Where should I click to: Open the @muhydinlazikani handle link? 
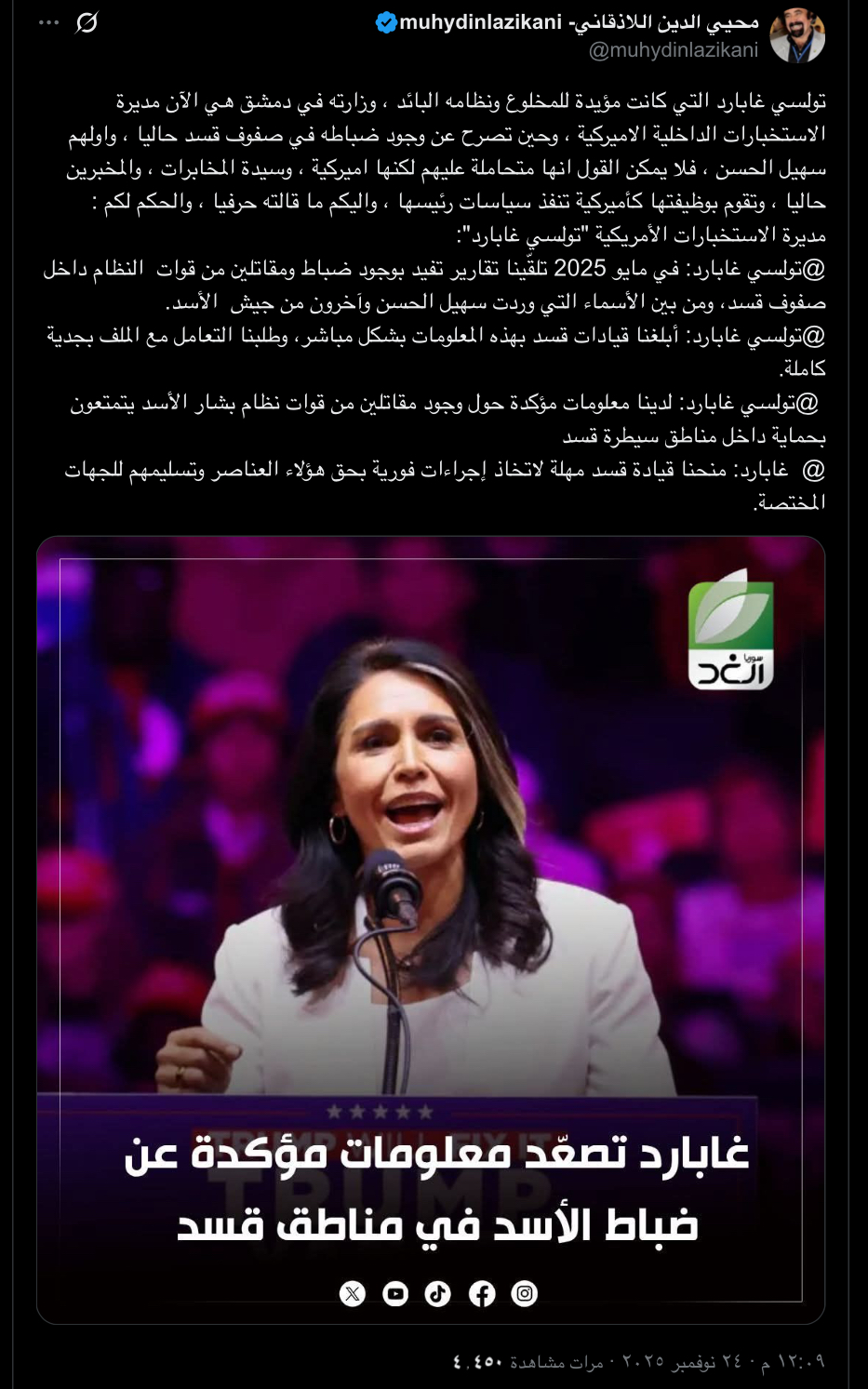[x=674, y=50]
